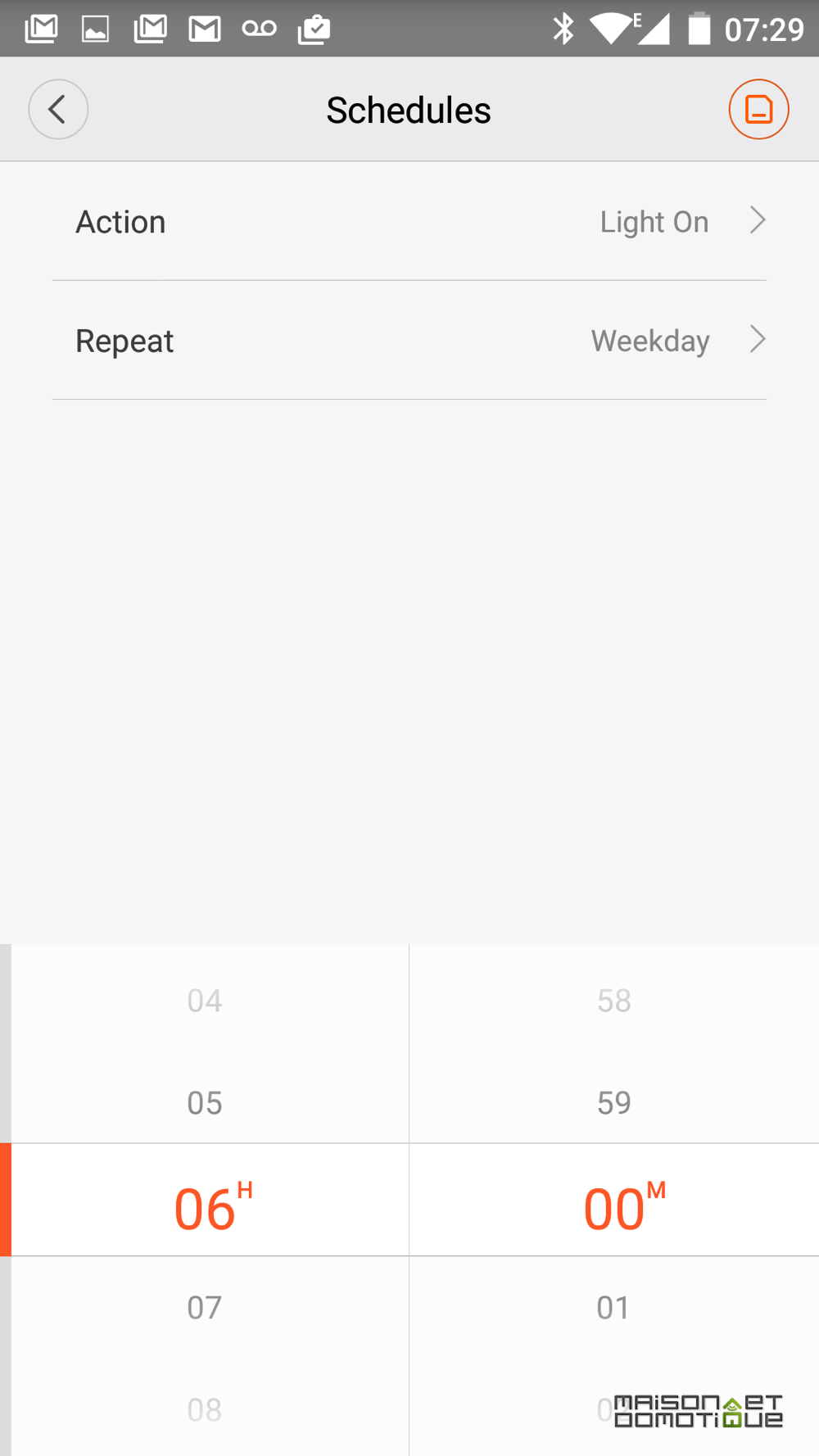Pick hour 08 in the hour wheel
The width and height of the screenshot is (819, 1456).
[205, 1410]
